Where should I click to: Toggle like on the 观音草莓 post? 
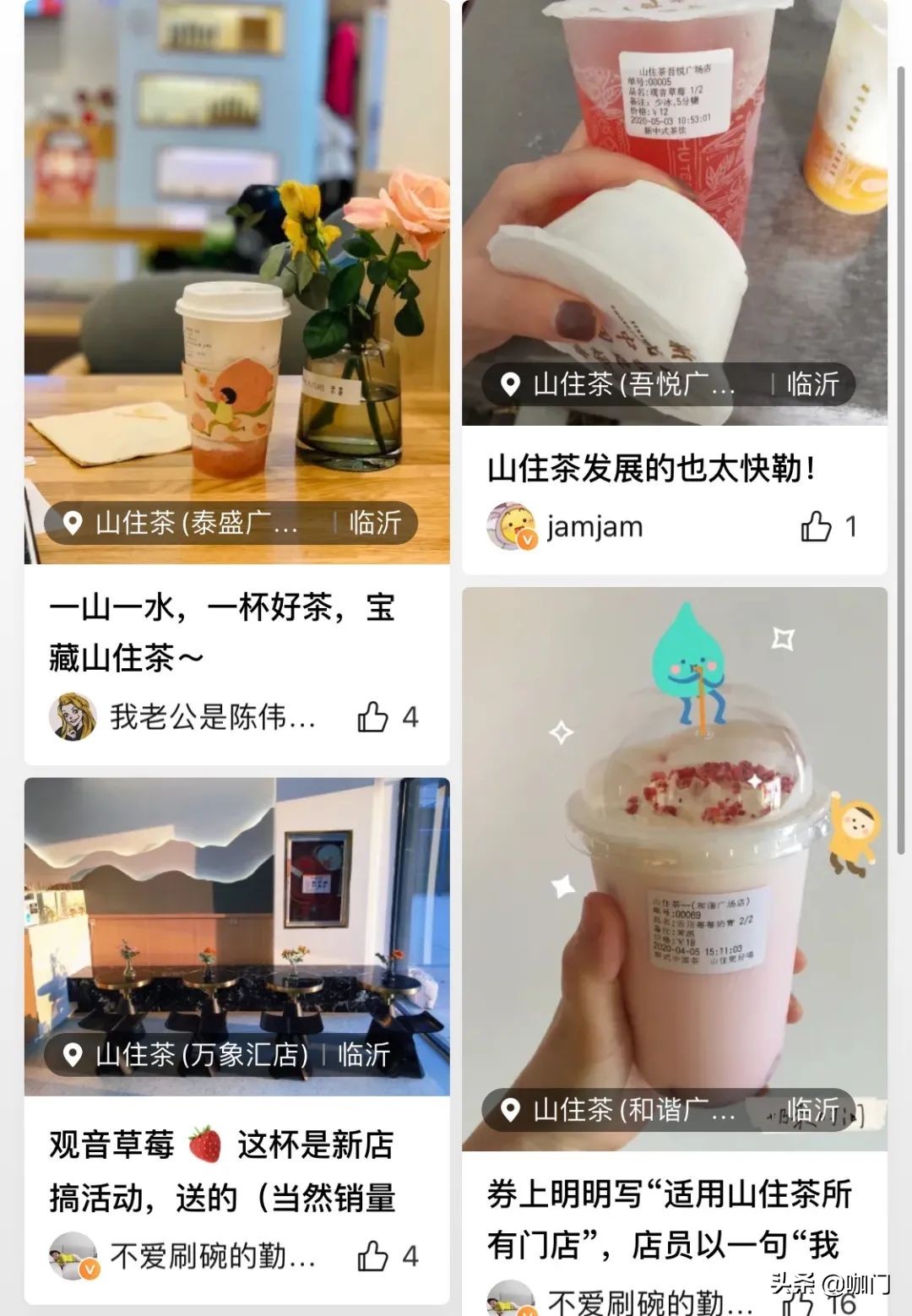pyautogui.click(x=372, y=1254)
